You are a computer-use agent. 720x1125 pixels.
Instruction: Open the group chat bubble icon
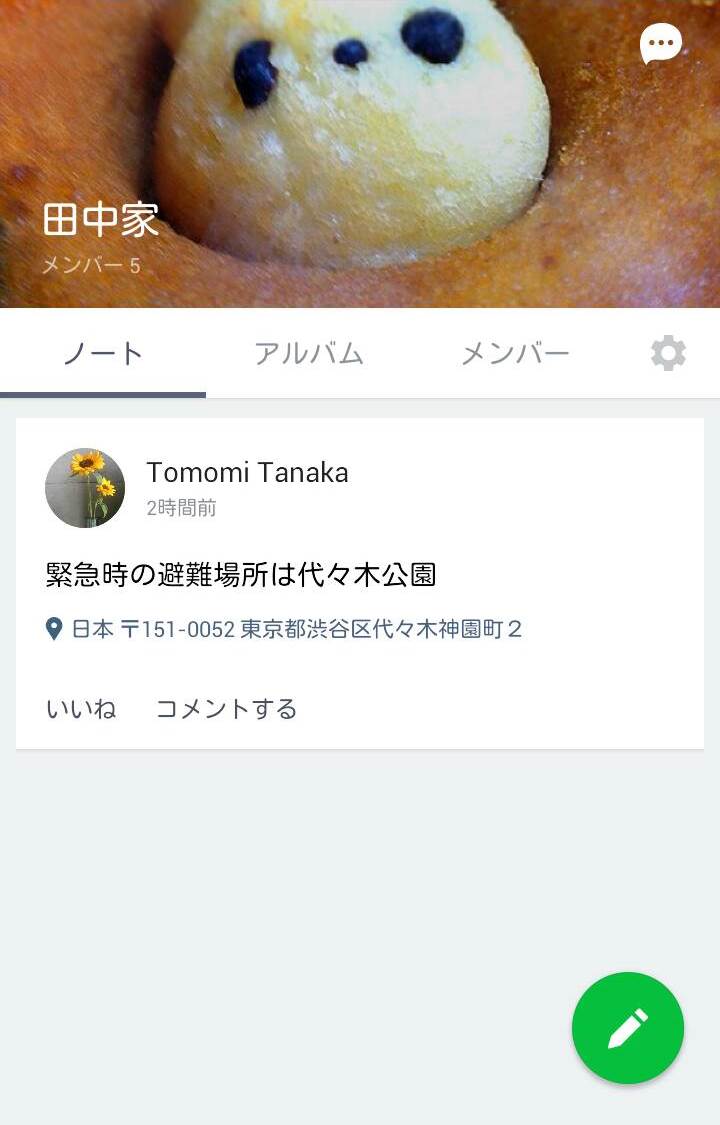click(661, 44)
